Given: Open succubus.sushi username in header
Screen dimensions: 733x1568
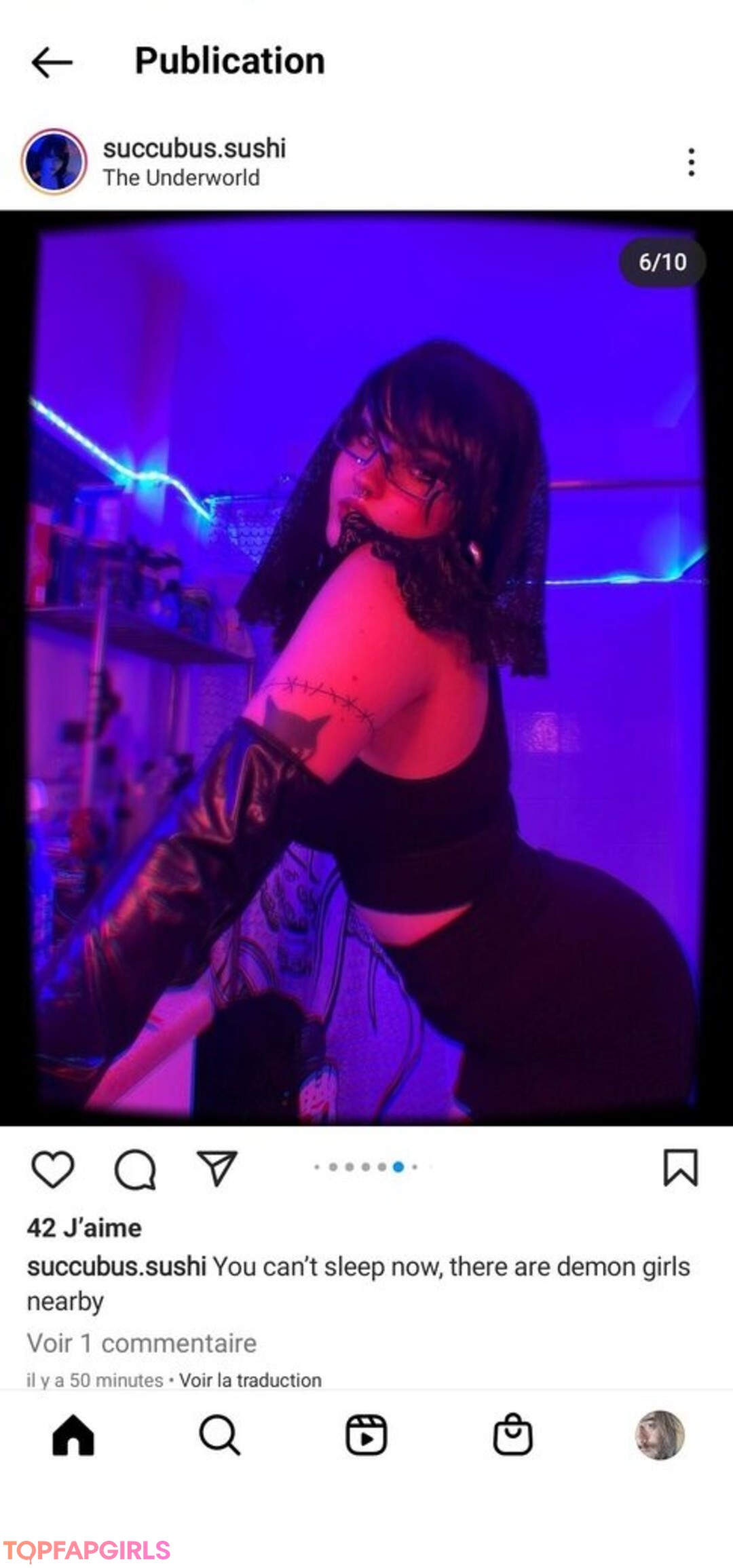Looking at the screenshot, I should click(x=194, y=148).
